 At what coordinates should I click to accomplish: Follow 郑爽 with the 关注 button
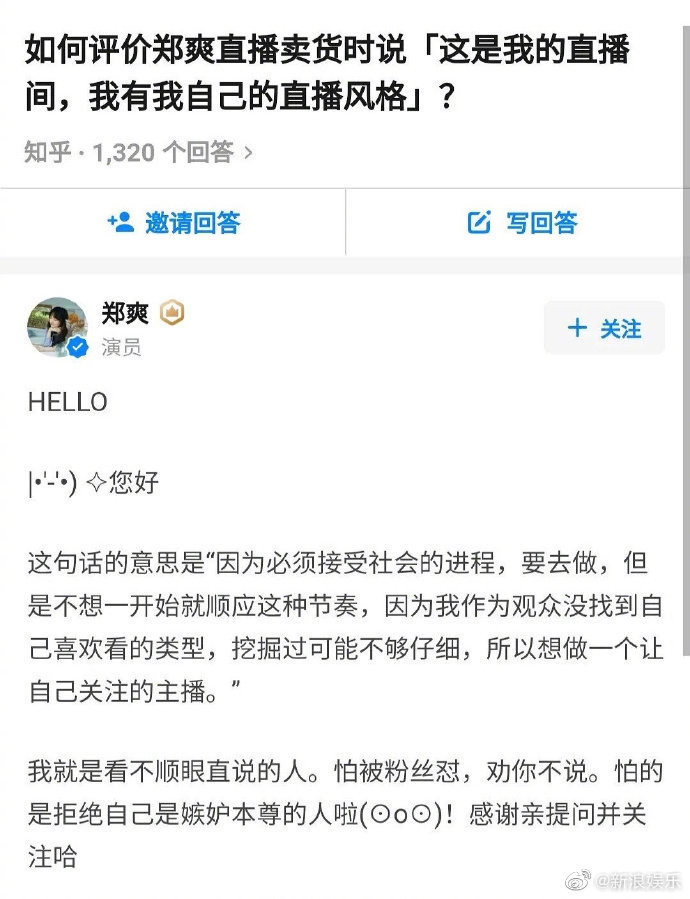604,328
